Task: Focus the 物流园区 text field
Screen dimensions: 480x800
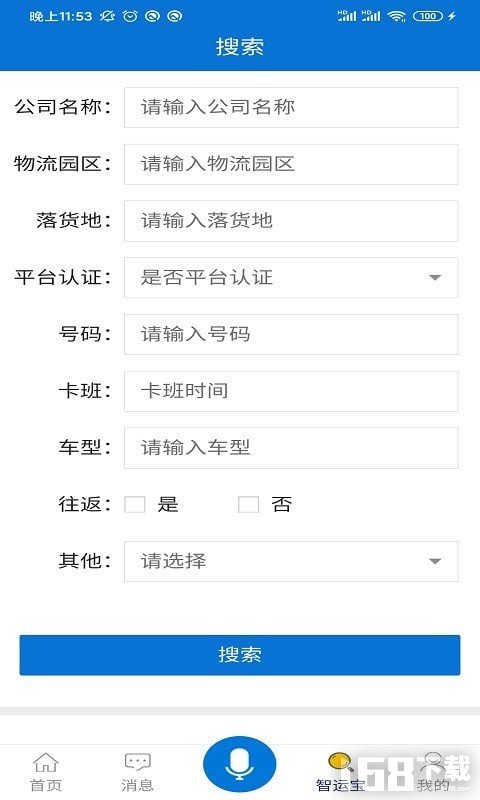Action: coord(291,164)
